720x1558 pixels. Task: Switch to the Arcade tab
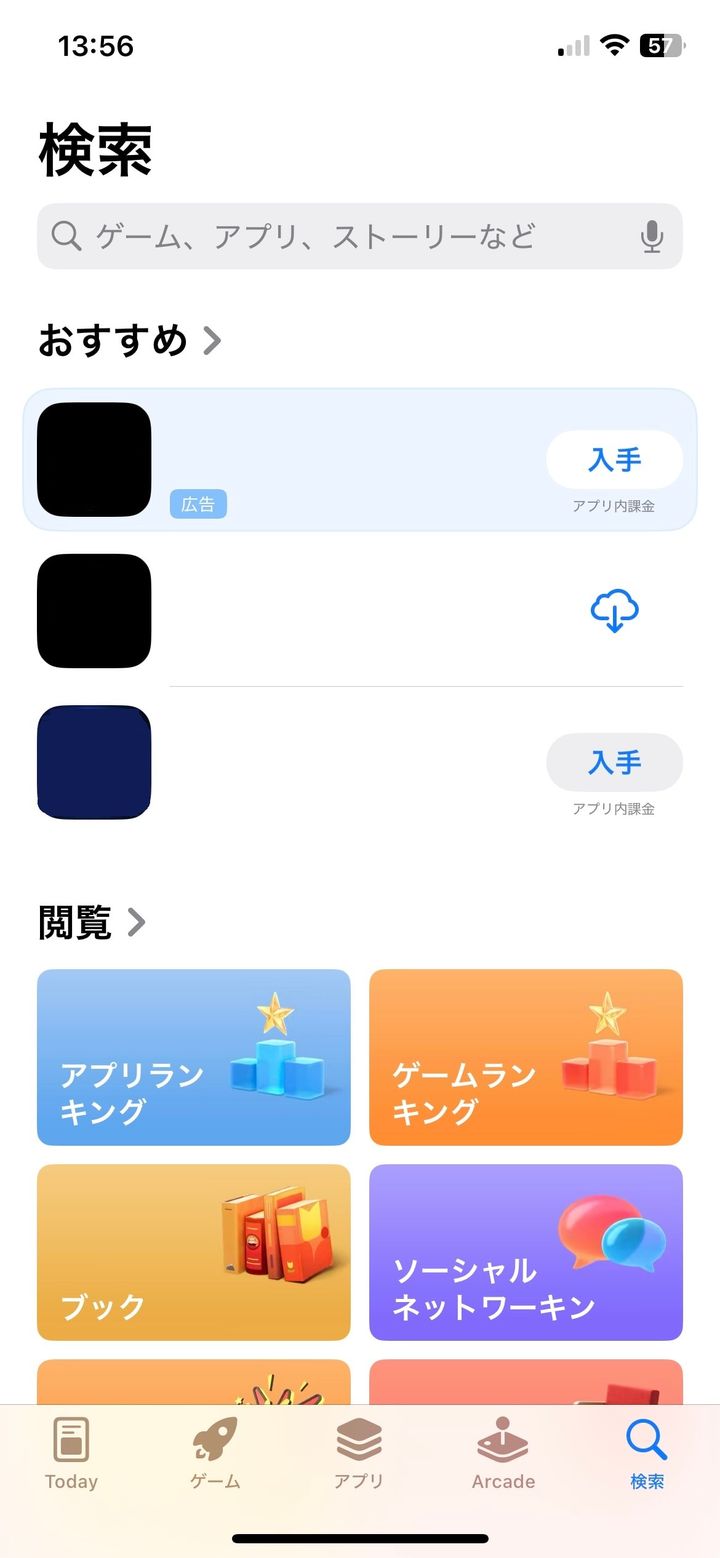click(x=503, y=1454)
